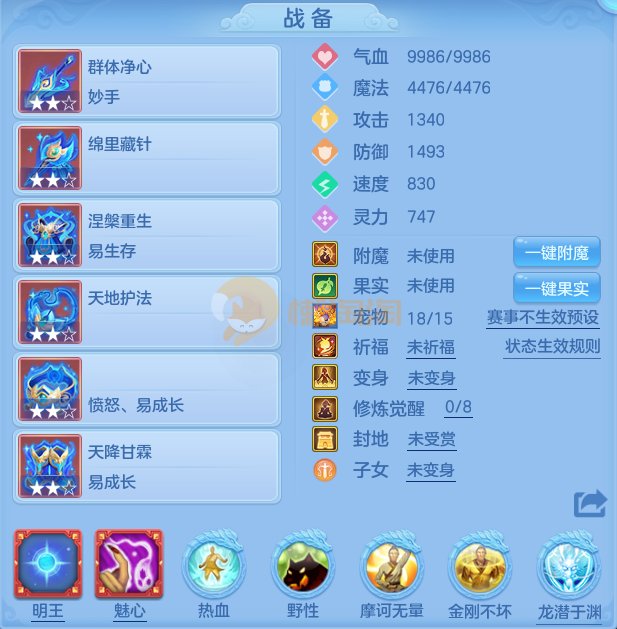The height and width of the screenshot is (629, 617).
Task: Open the 绵里藏针 equipment card
Action: point(147,158)
